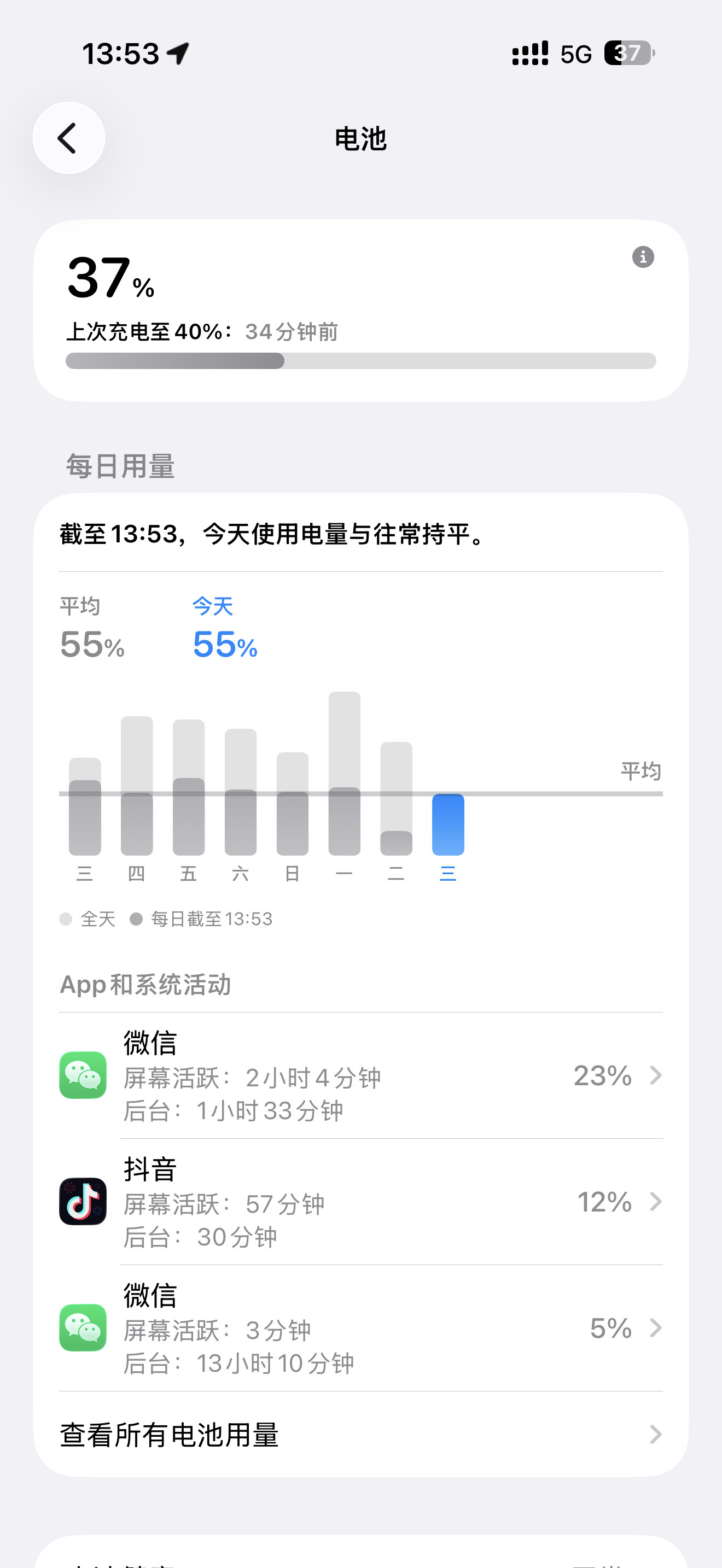Tap the 每日截至13:53 legend dot
This screenshot has width=722, height=1568.
136,919
